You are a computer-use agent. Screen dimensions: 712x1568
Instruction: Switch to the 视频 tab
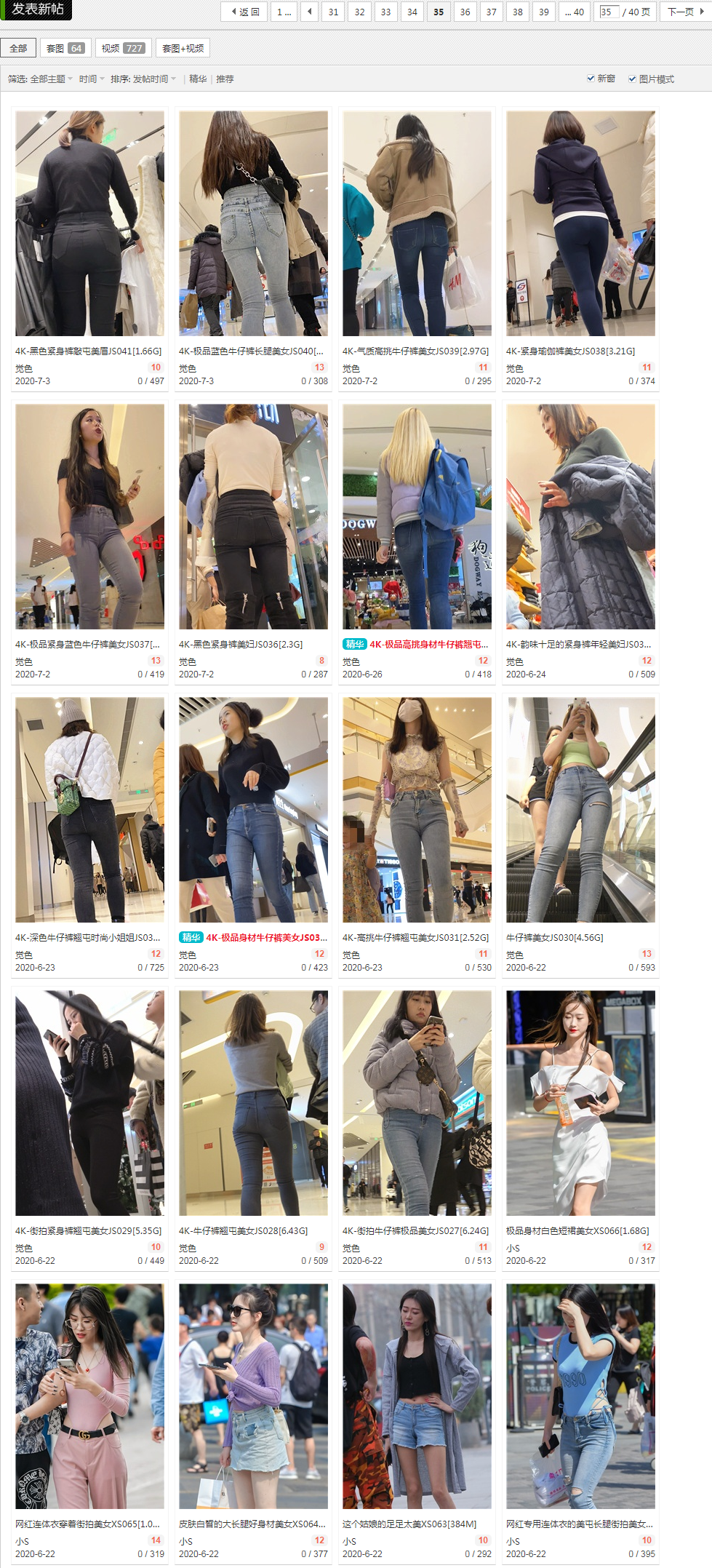(123, 48)
